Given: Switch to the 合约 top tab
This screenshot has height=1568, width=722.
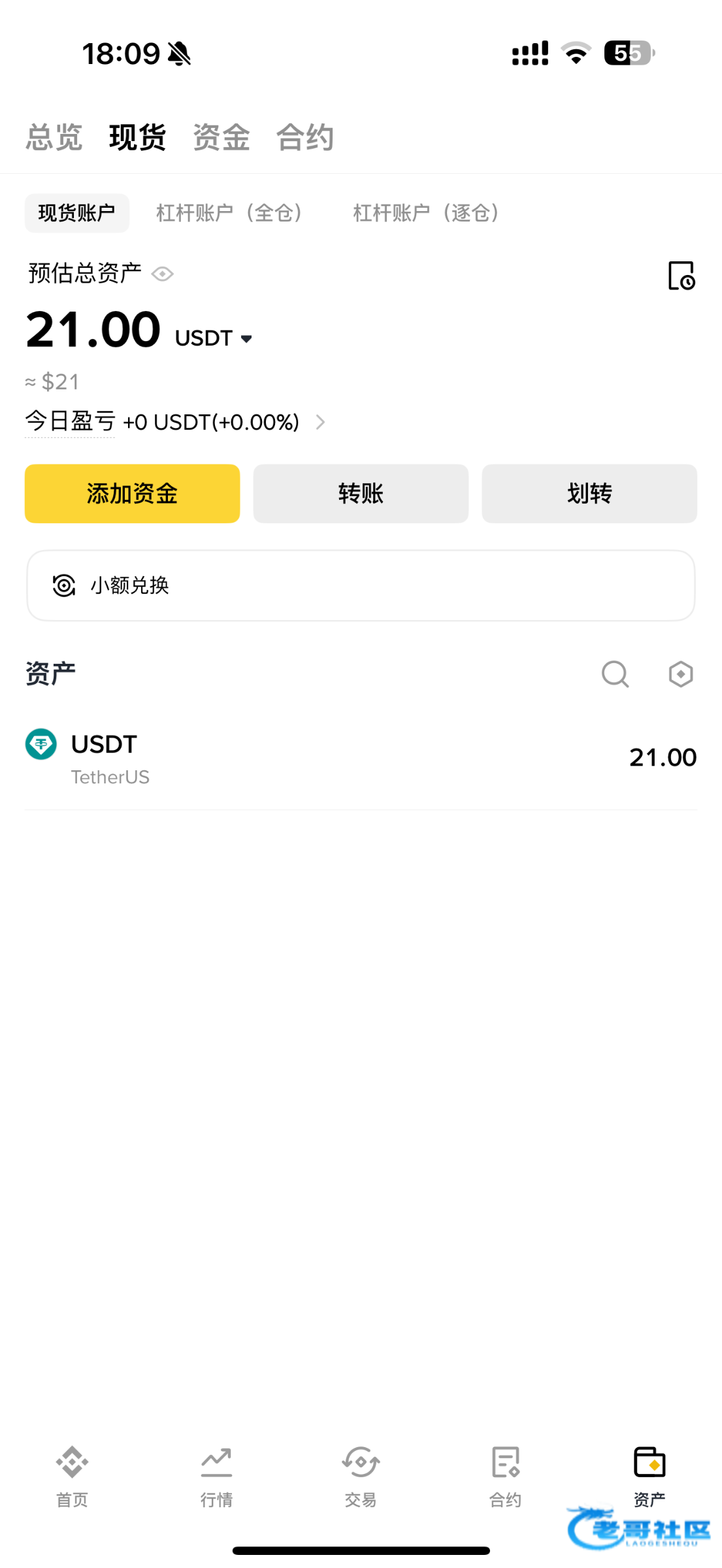Looking at the screenshot, I should tap(305, 137).
